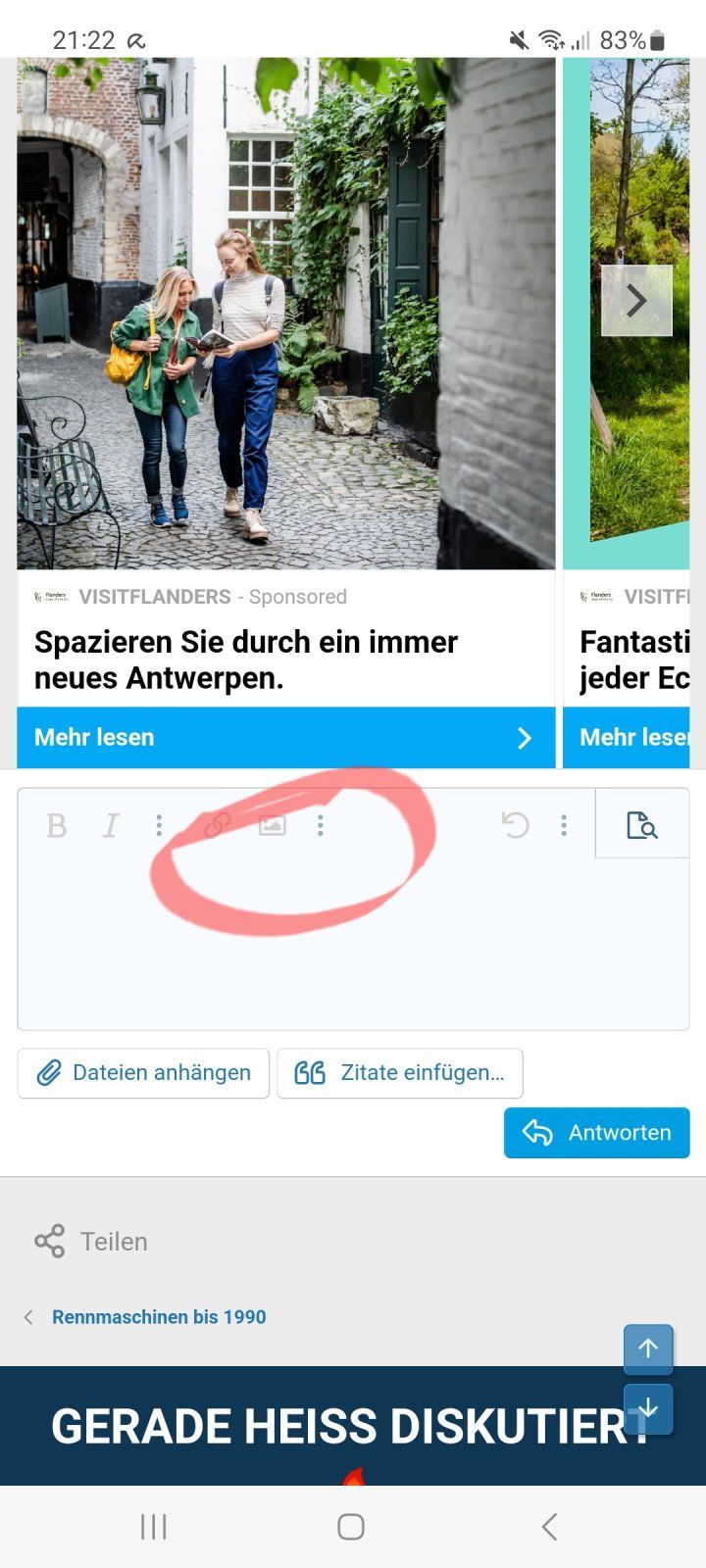Share this thread via Teilen
The image size is (706, 1568).
pos(91,1242)
